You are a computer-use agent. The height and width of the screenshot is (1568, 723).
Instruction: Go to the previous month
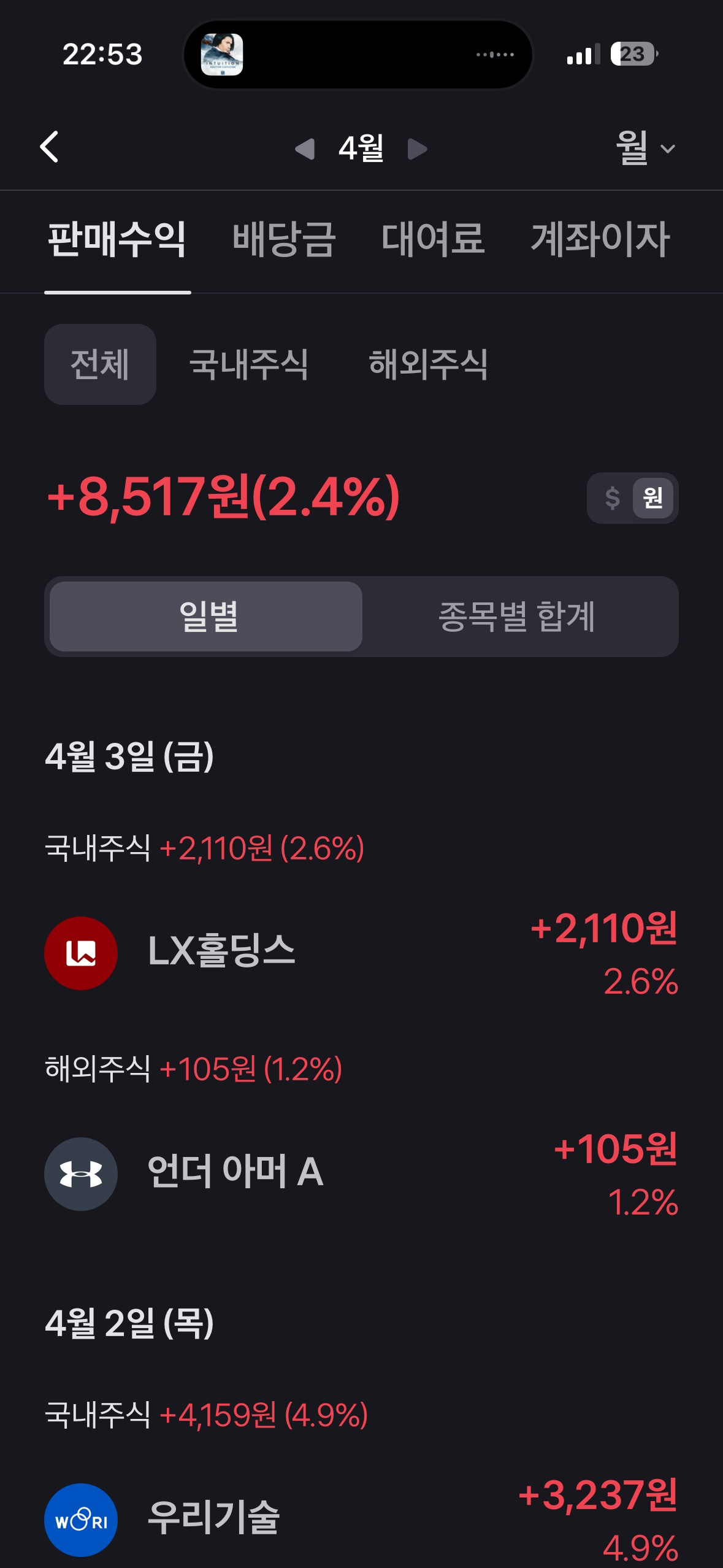click(x=305, y=148)
